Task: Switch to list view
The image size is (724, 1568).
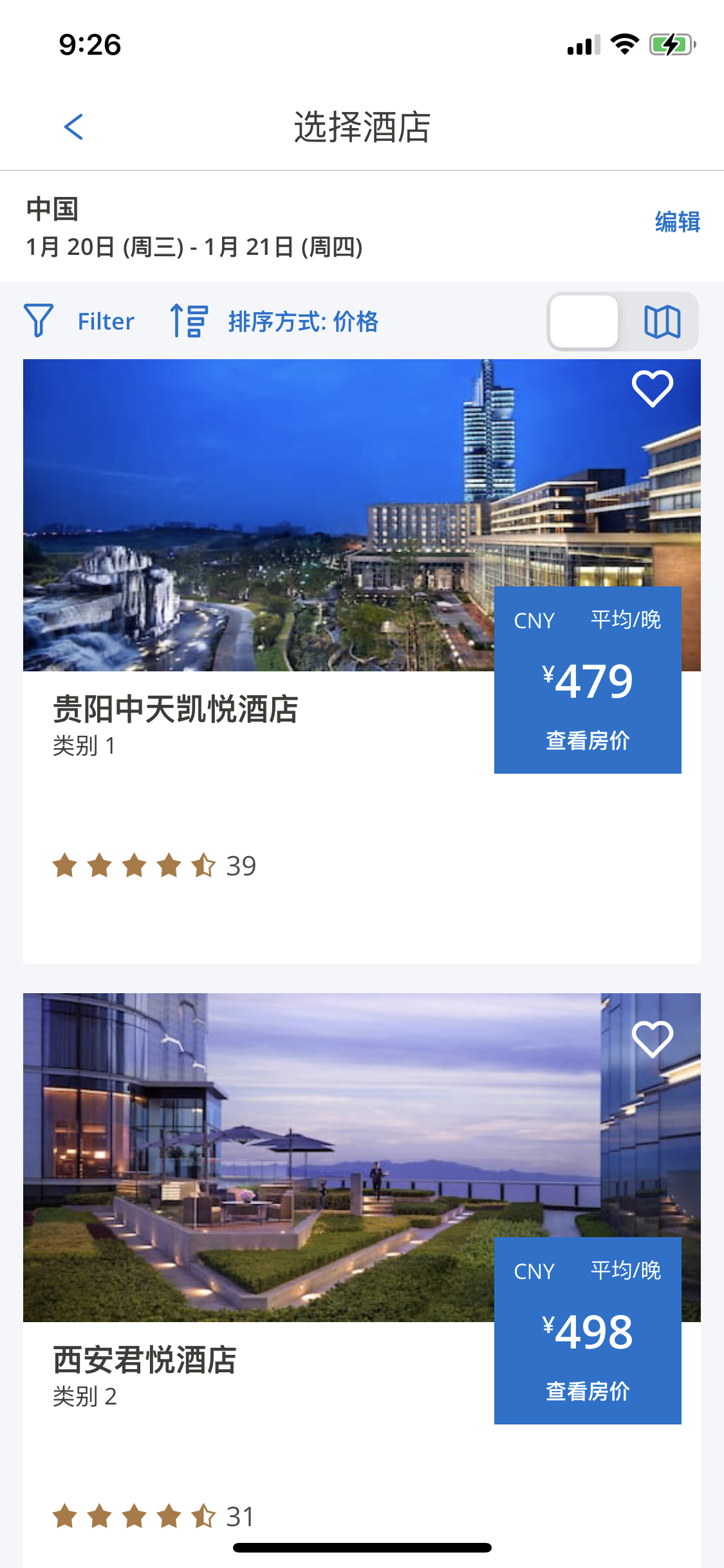Action: (x=584, y=321)
